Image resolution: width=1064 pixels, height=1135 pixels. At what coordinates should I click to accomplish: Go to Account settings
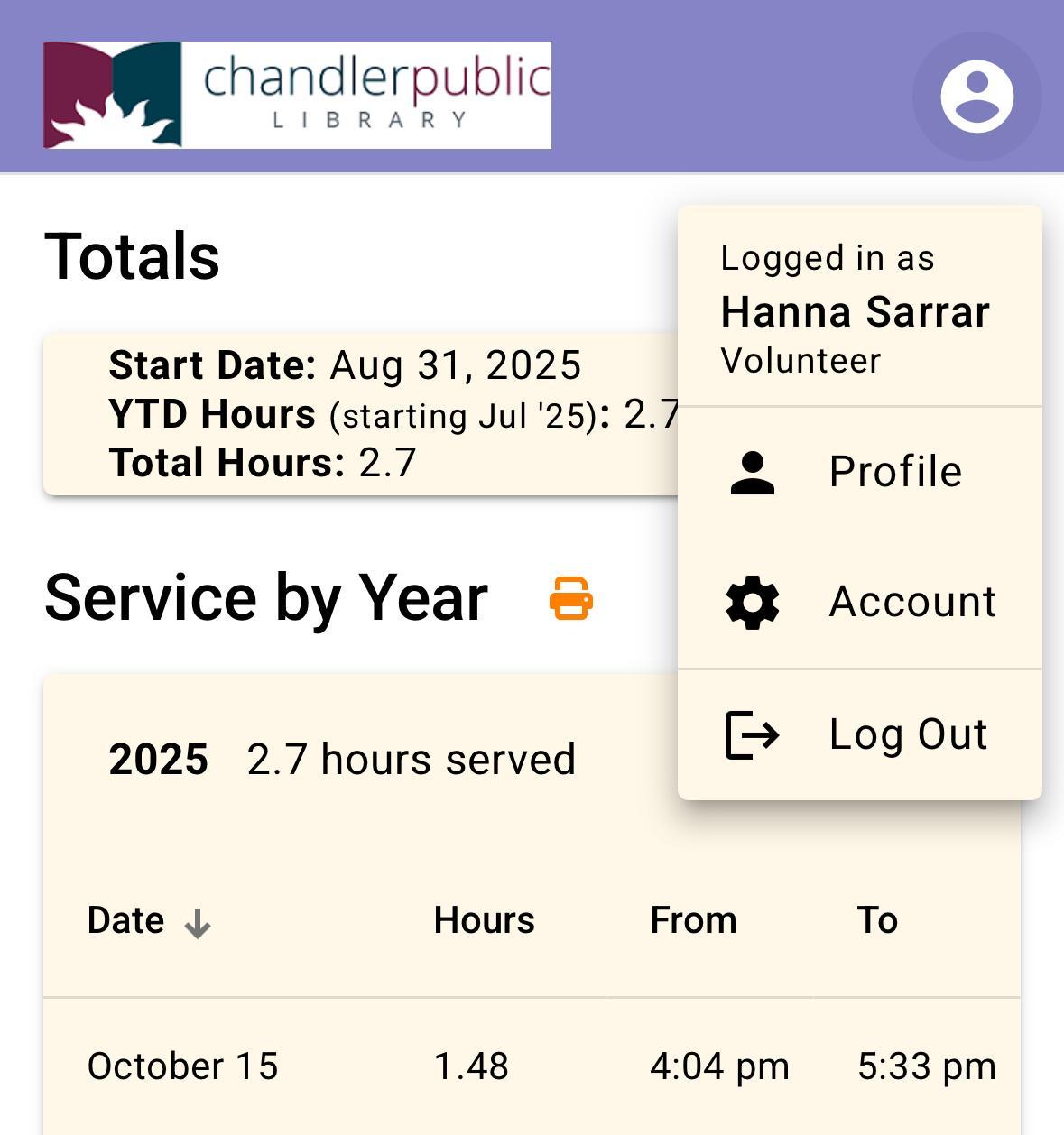(x=859, y=602)
